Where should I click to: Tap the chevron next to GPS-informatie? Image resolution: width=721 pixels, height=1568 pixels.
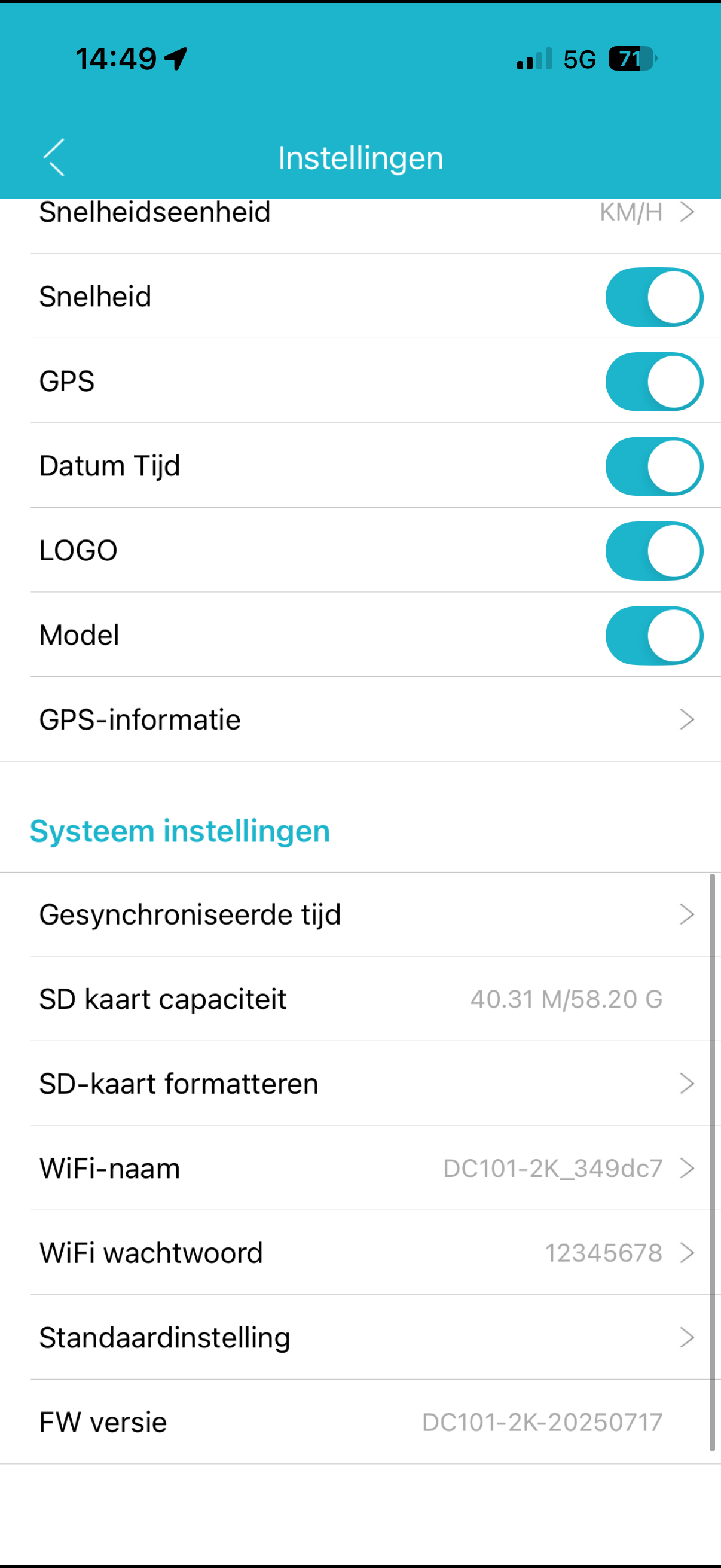pyautogui.click(x=686, y=719)
